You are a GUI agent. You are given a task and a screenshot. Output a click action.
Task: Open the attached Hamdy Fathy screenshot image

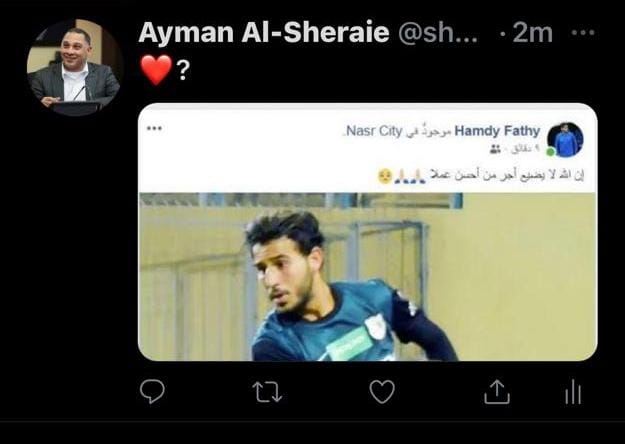pyautogui.click(x=367, y=232)
